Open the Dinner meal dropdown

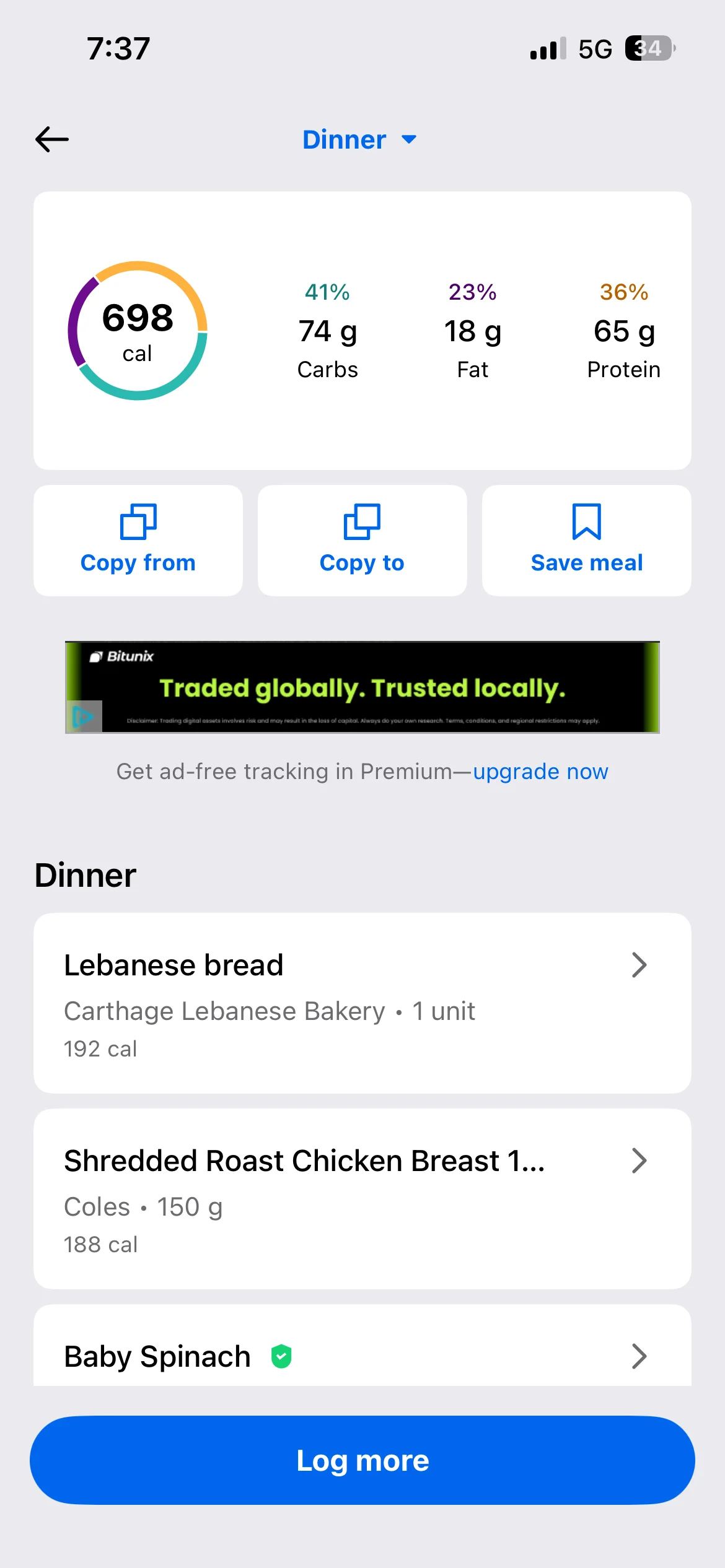point(359,139)
